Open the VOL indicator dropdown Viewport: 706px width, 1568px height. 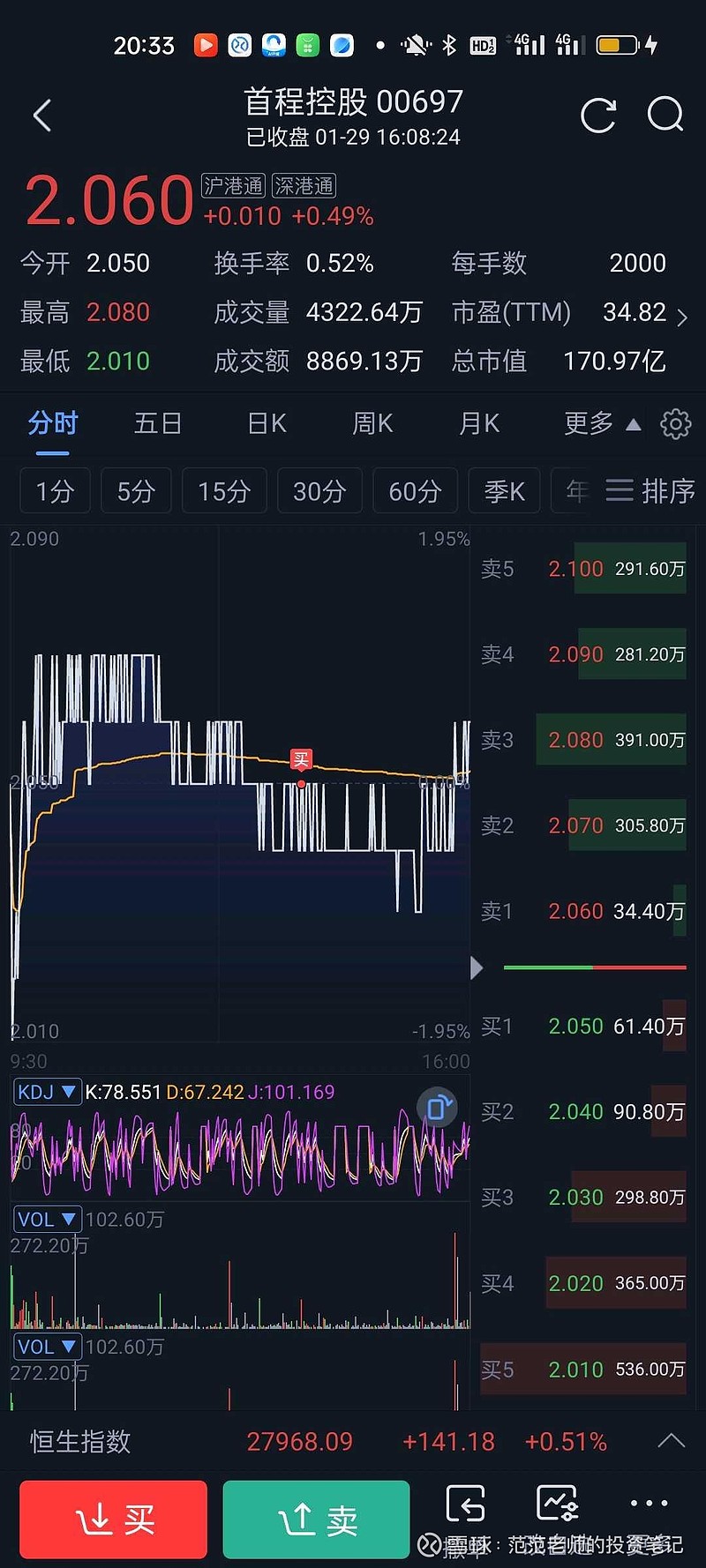point(48,1219)
